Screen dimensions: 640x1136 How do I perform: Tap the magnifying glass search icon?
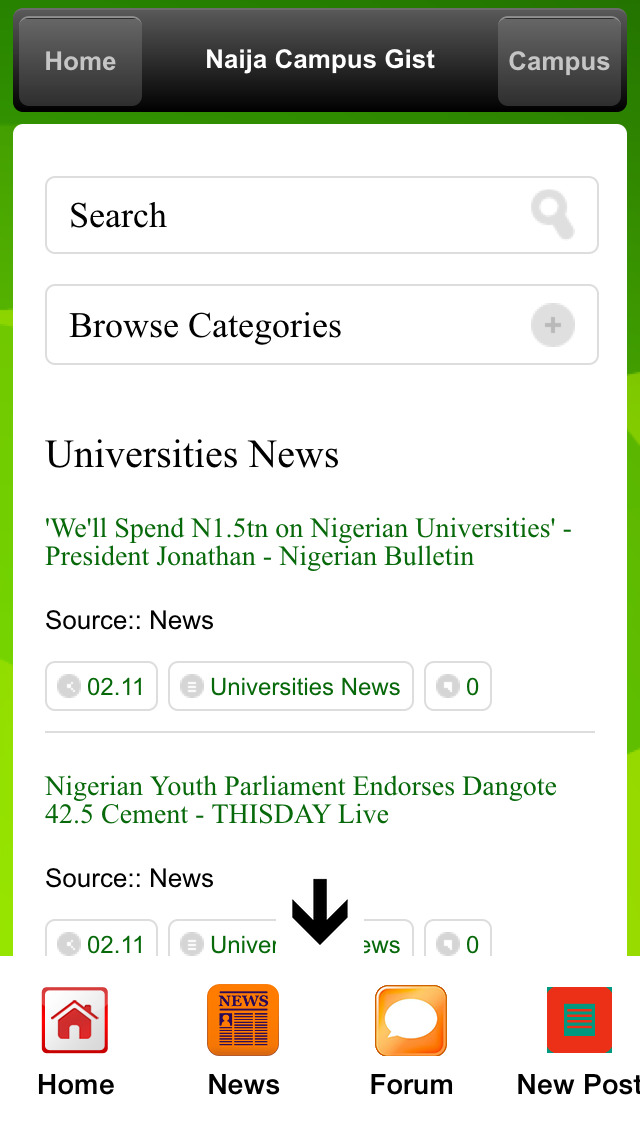[553, 214]
